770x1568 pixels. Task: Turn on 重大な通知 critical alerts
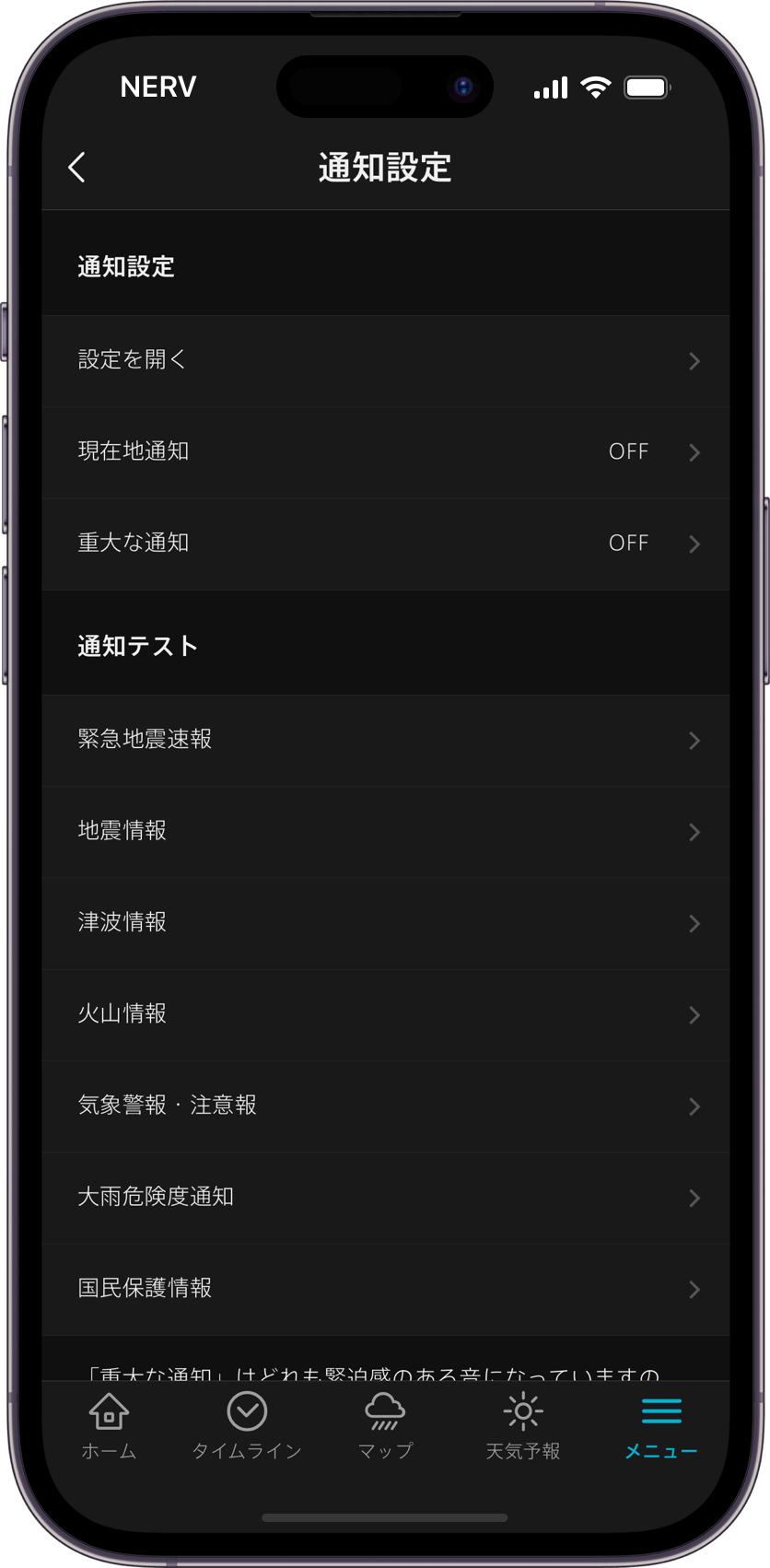[x=384, y=543]
